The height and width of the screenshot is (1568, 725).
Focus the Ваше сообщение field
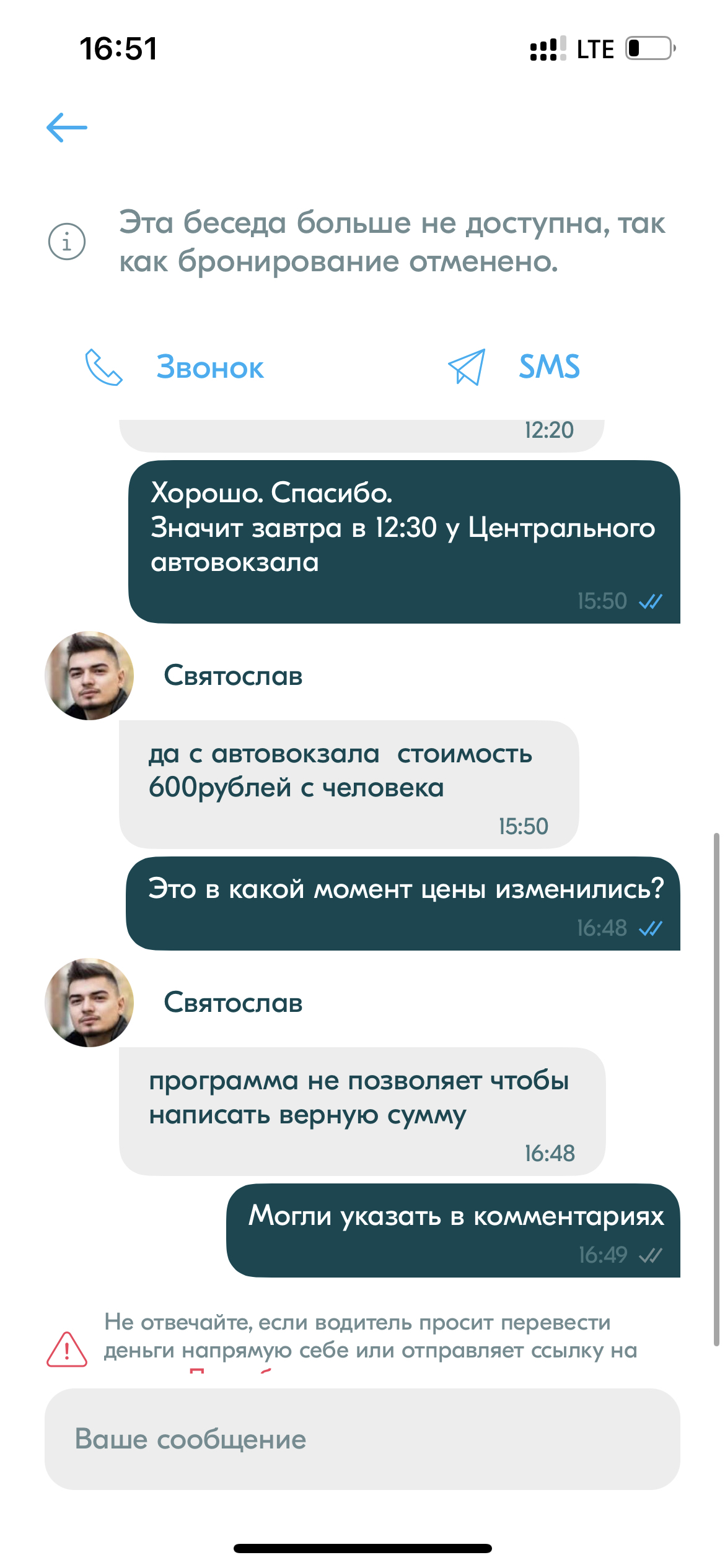362,1439
